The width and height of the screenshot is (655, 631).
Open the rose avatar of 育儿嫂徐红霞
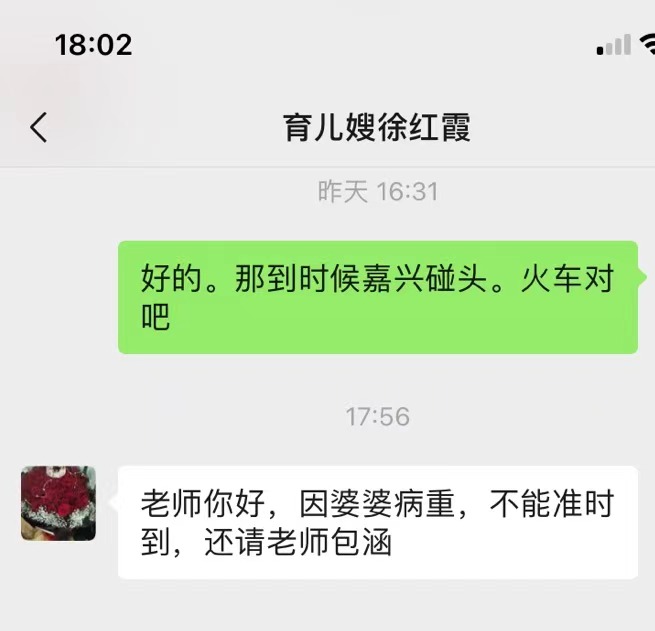(59, 503)
